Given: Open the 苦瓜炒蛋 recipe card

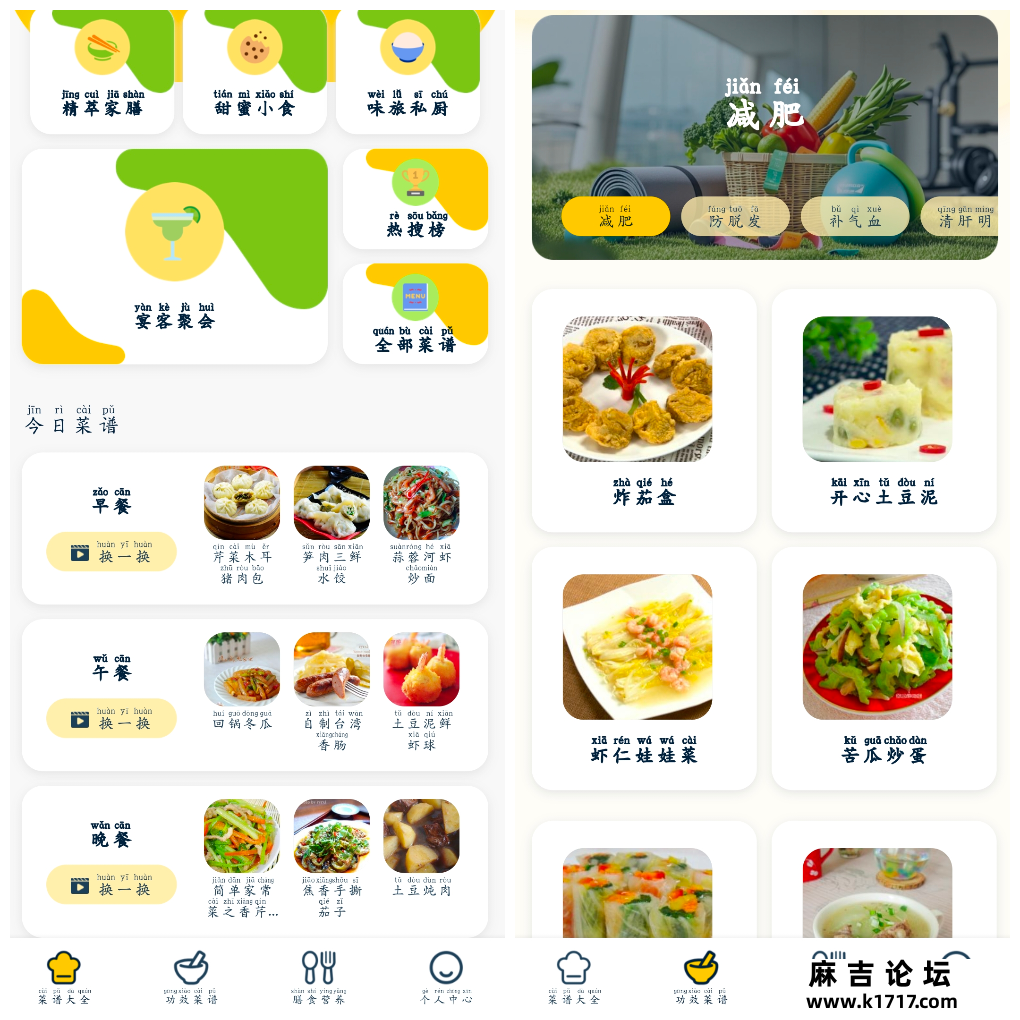Looking at the screenshot, I should tap(884, 668).
